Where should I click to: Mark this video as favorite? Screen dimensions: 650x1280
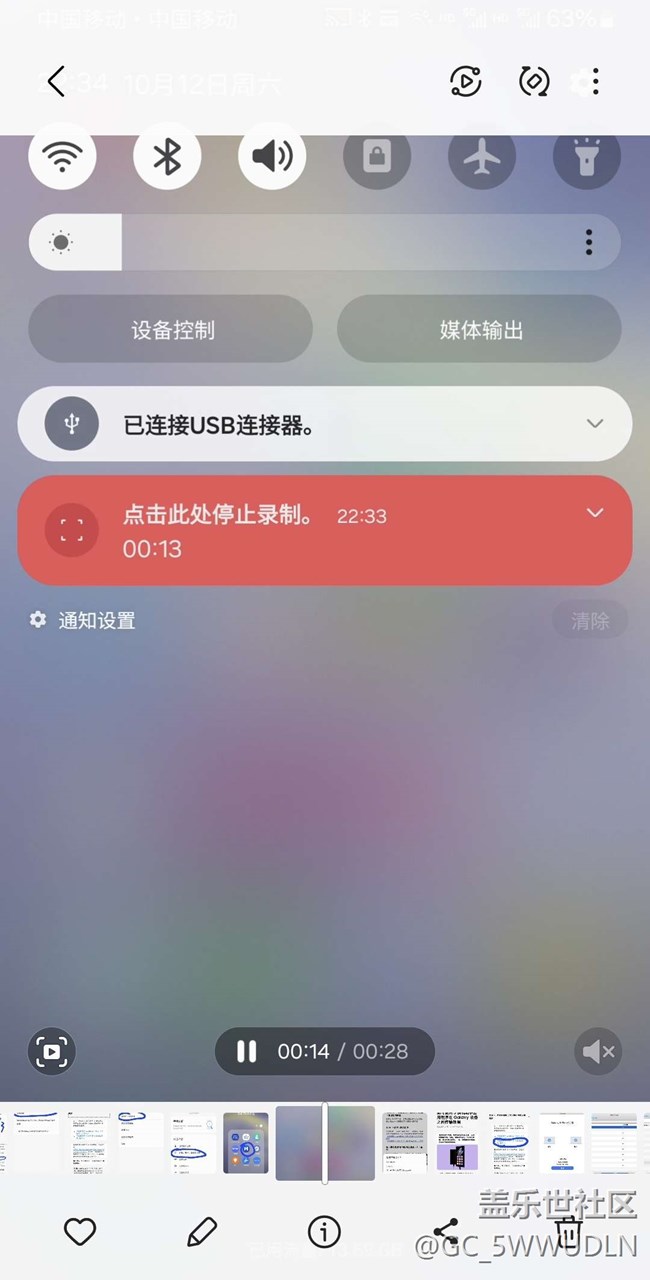pos(80,1232)
